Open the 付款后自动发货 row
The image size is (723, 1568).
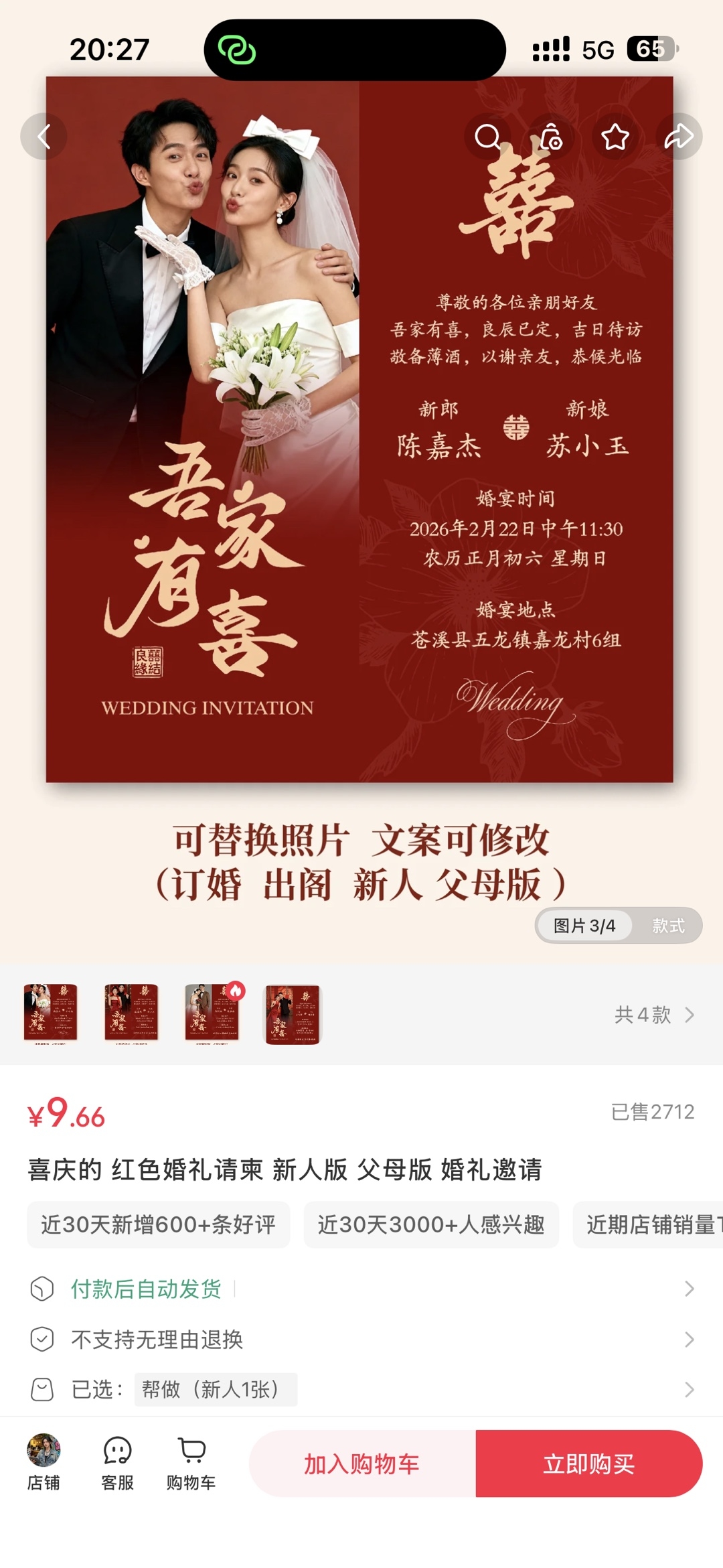(361, 1289)
